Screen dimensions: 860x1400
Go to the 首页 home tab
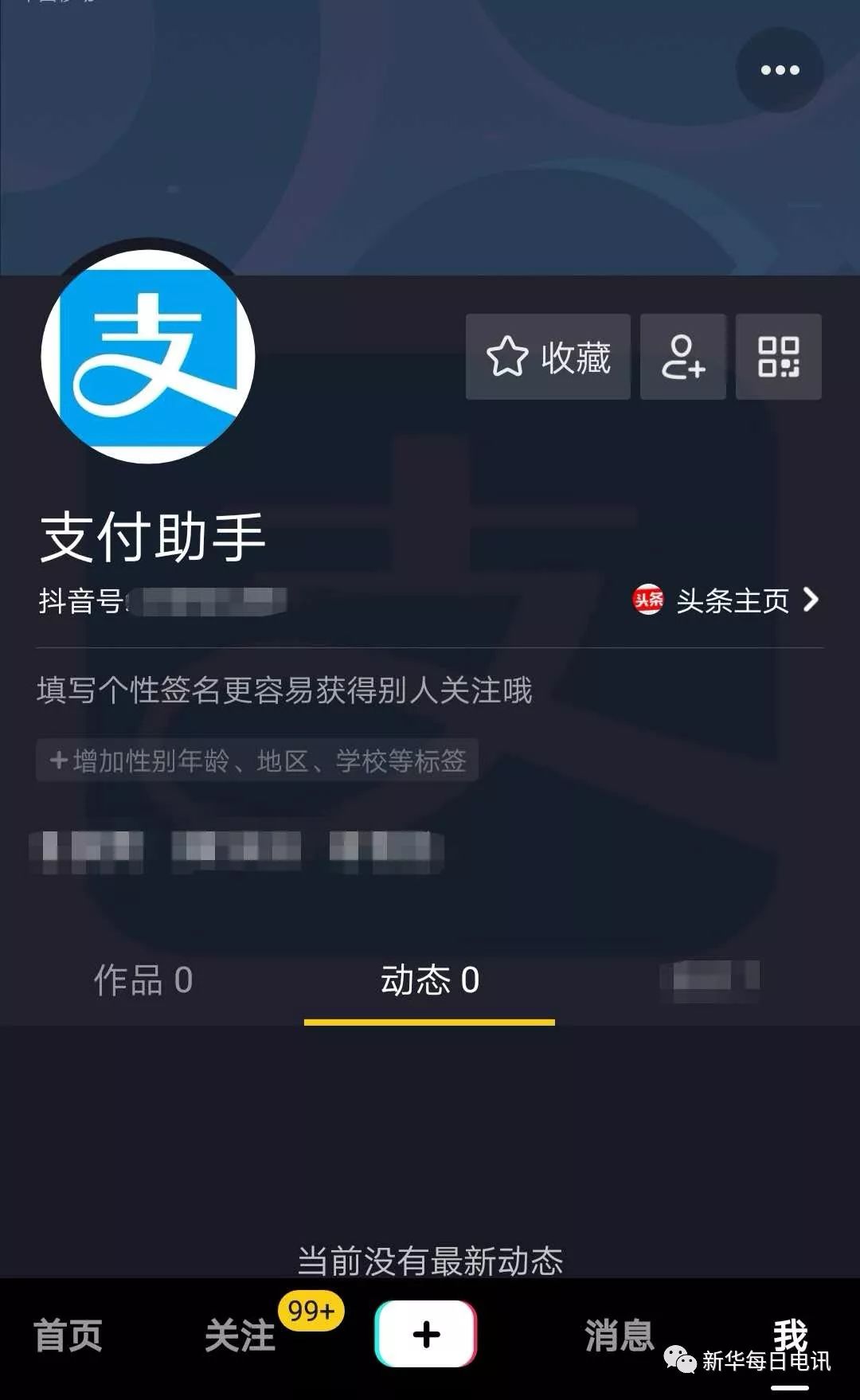point(68,1335)
